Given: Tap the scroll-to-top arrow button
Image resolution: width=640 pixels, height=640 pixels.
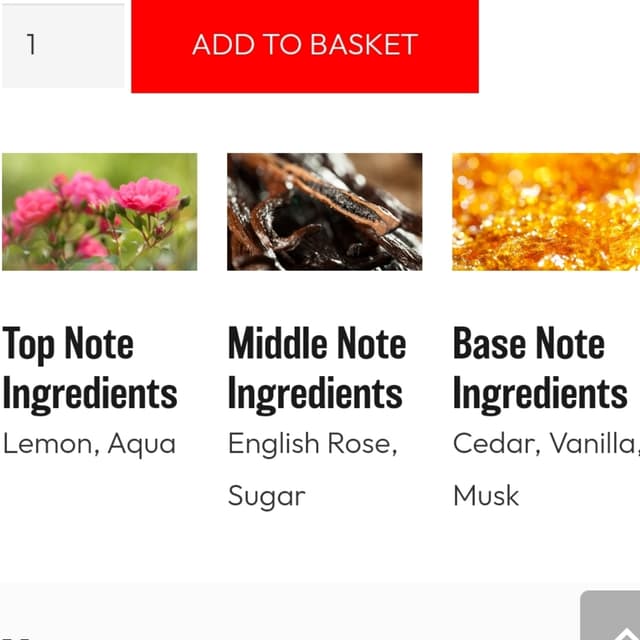Looking at the screenshot, I should (611, 617).
